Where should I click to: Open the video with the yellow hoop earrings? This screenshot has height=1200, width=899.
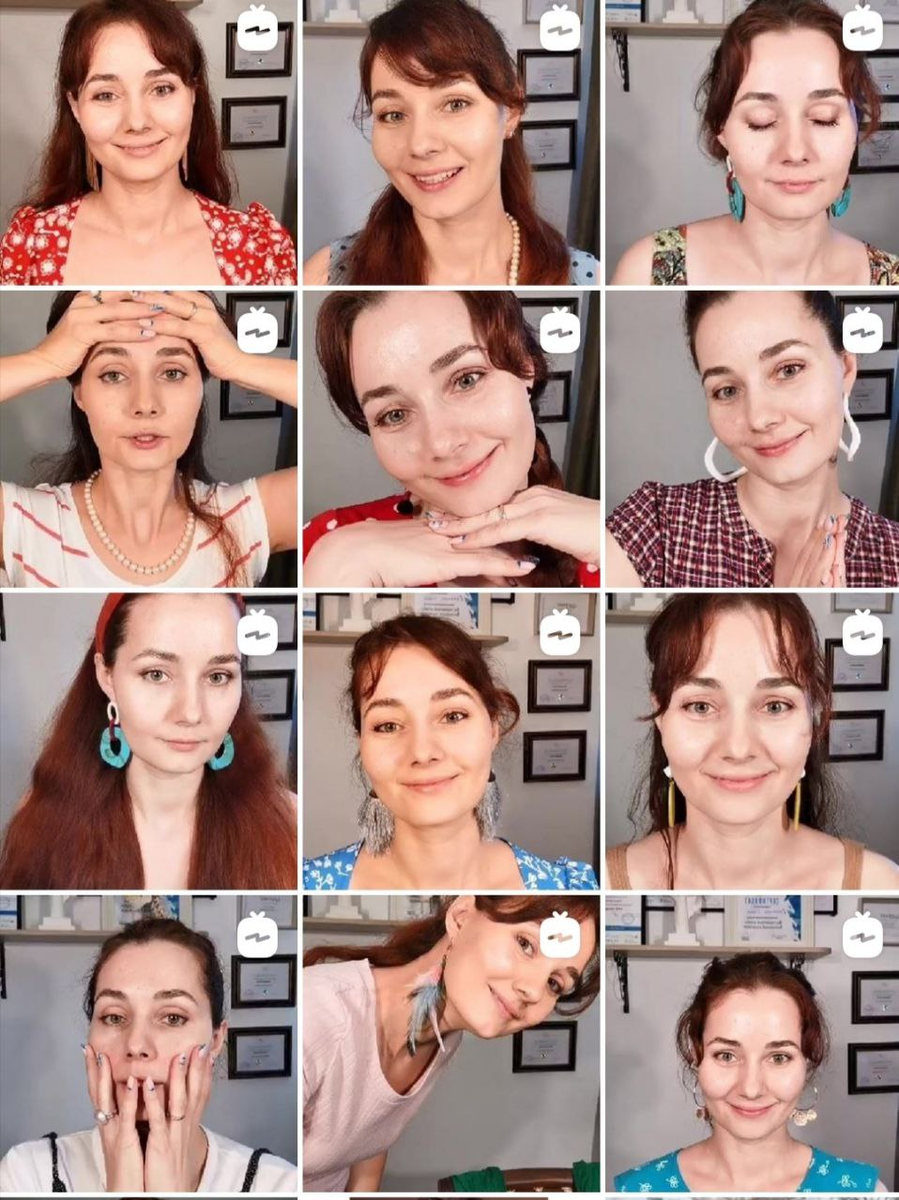click(x=752, y=740)
